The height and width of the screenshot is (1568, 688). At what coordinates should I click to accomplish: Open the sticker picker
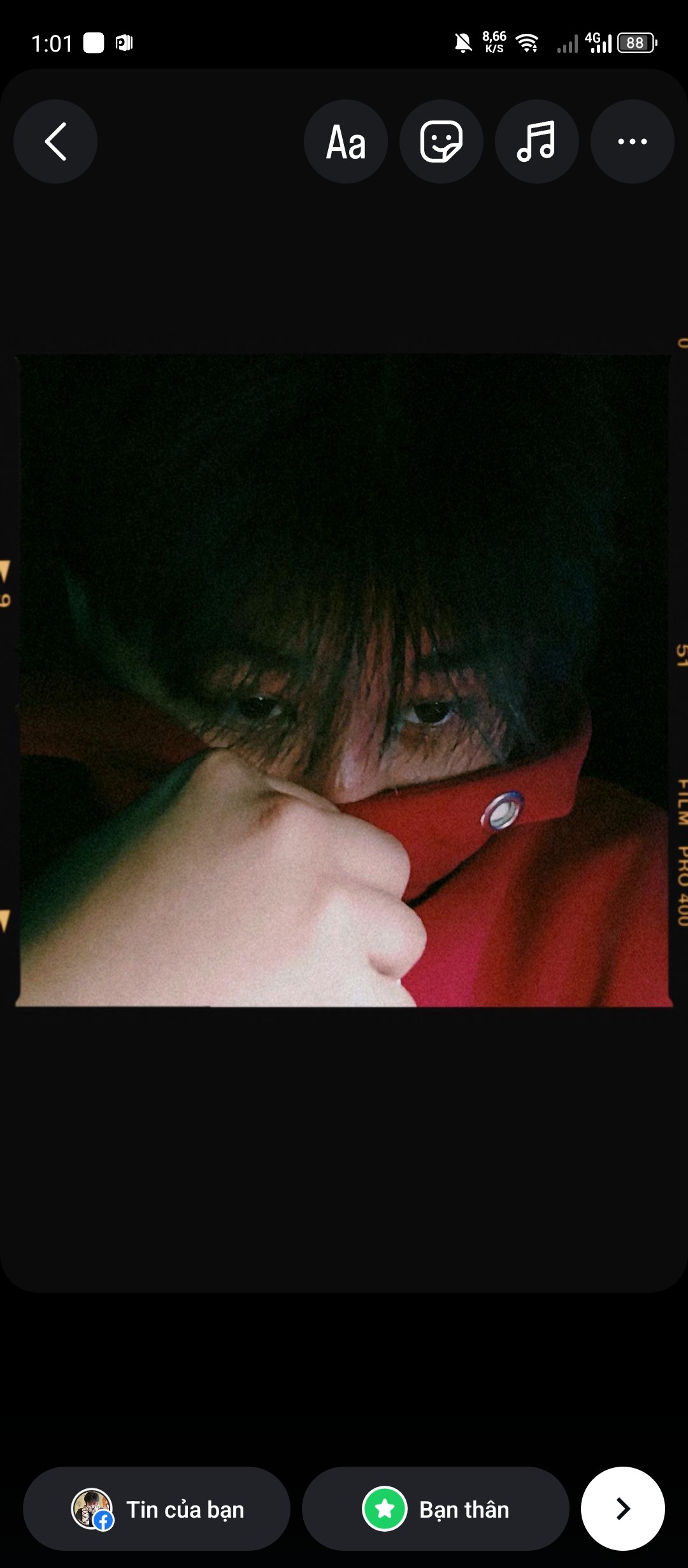click(441, 142)
